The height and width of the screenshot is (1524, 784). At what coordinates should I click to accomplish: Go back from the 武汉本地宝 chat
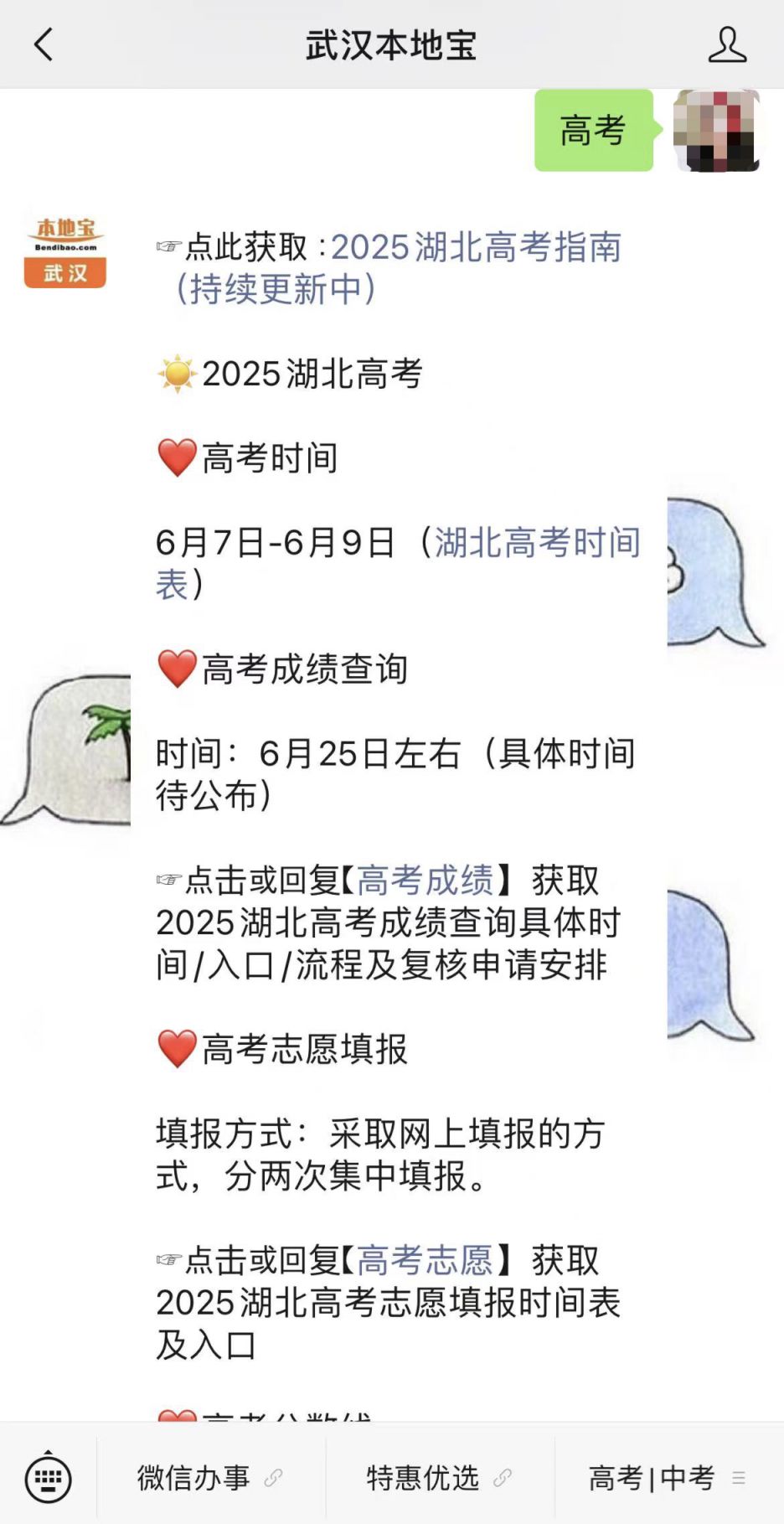pyautogui.click(x=44, y=44)
